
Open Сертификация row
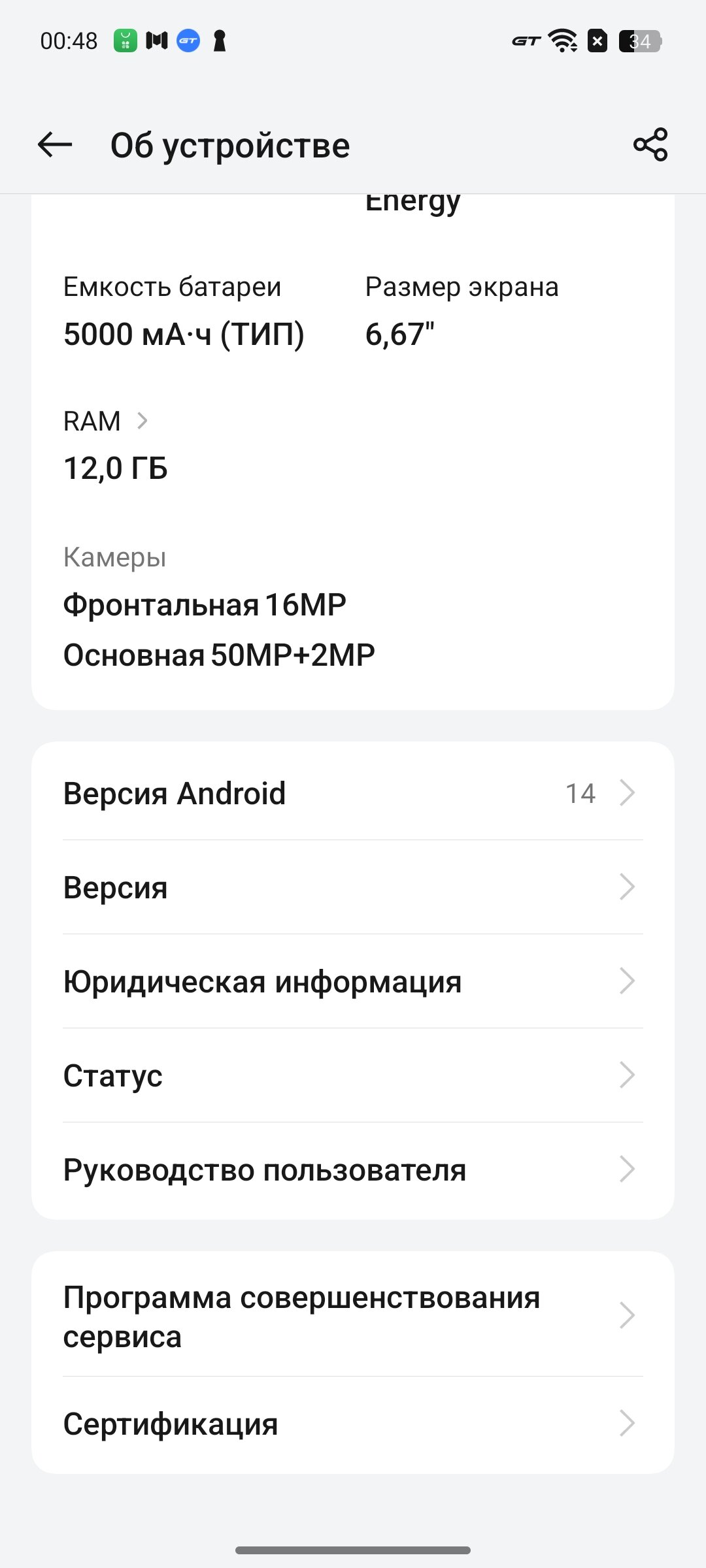pyautogui.click(x=353, y=1424)
